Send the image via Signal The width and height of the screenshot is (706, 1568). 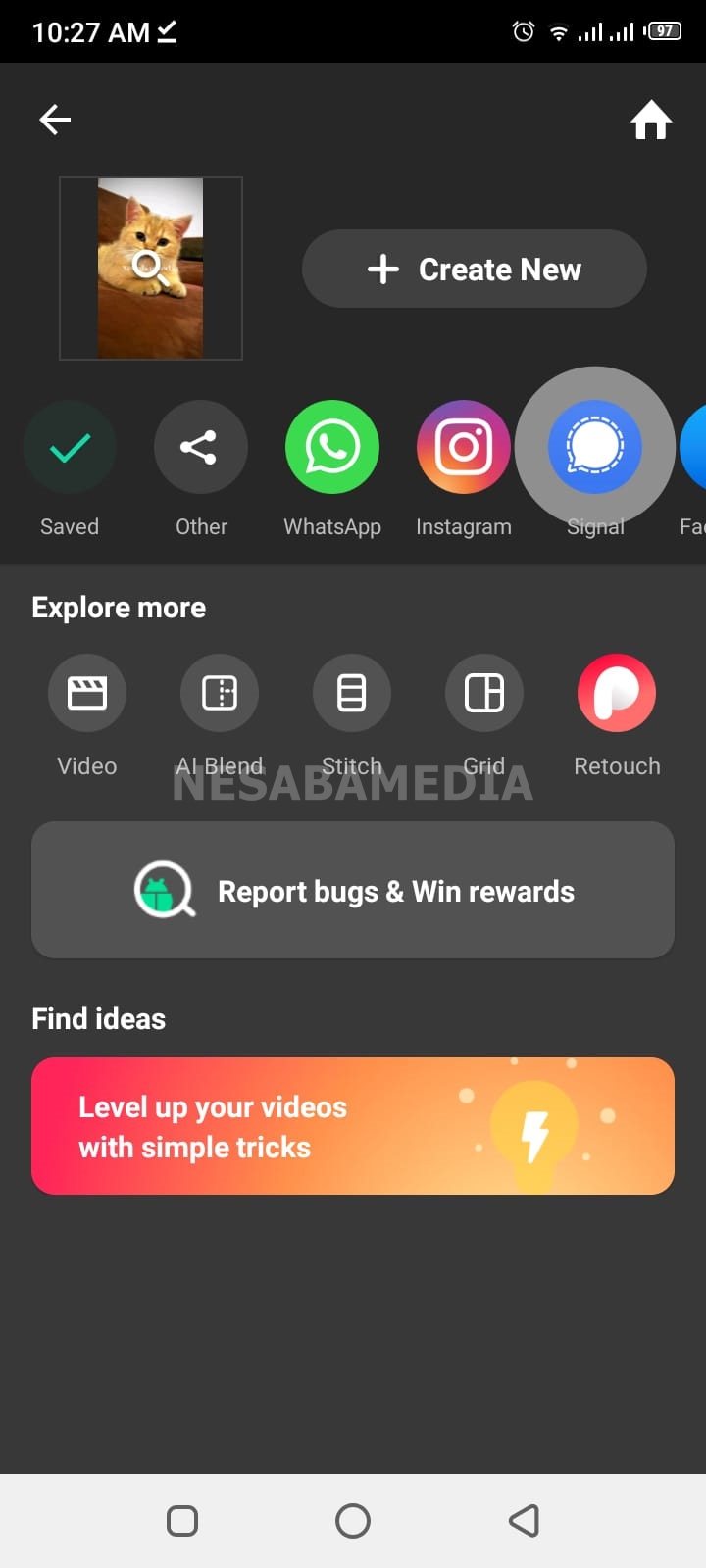595,447
